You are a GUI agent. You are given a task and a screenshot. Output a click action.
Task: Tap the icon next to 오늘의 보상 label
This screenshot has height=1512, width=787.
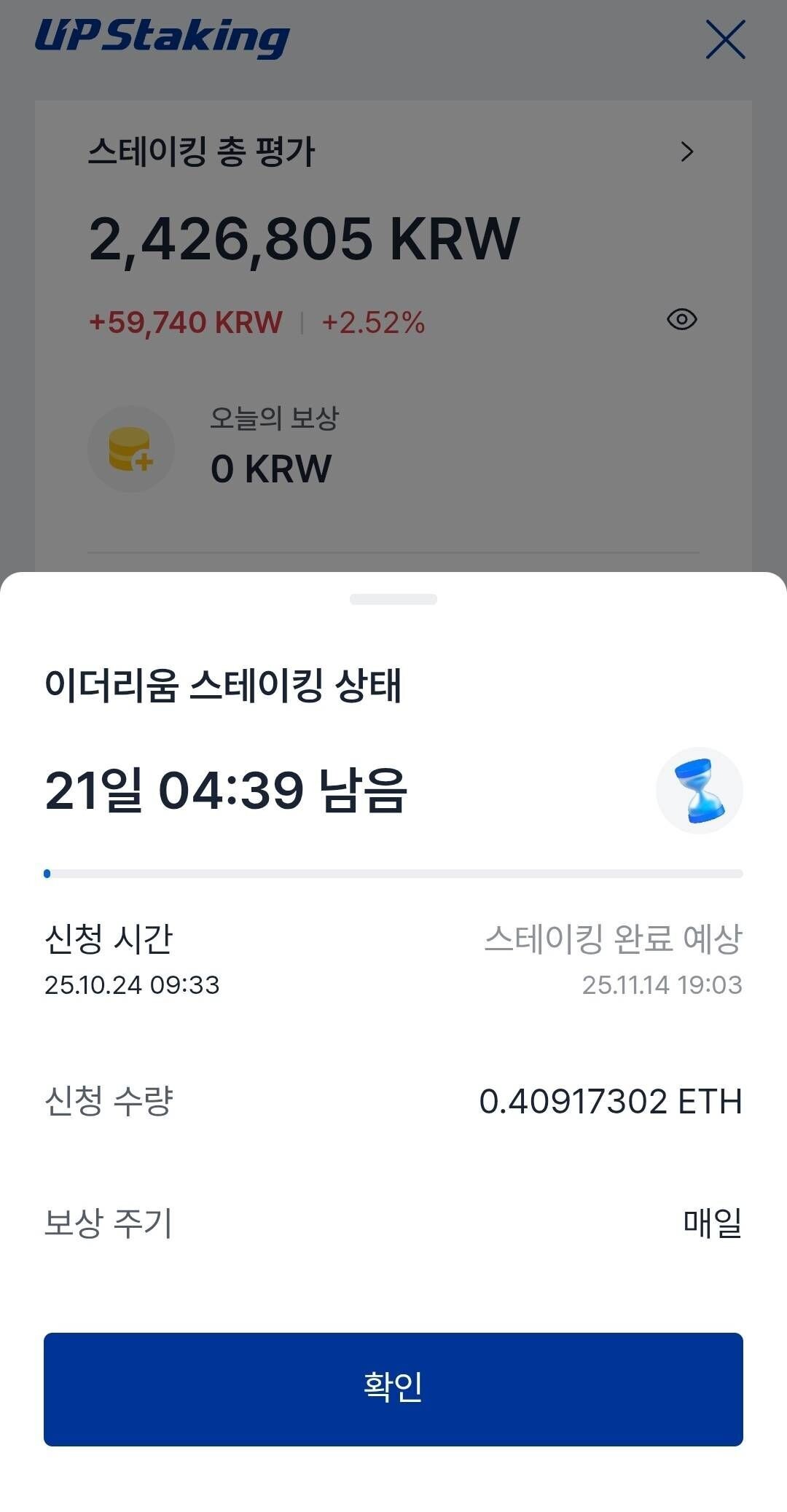tap(131, 450)
